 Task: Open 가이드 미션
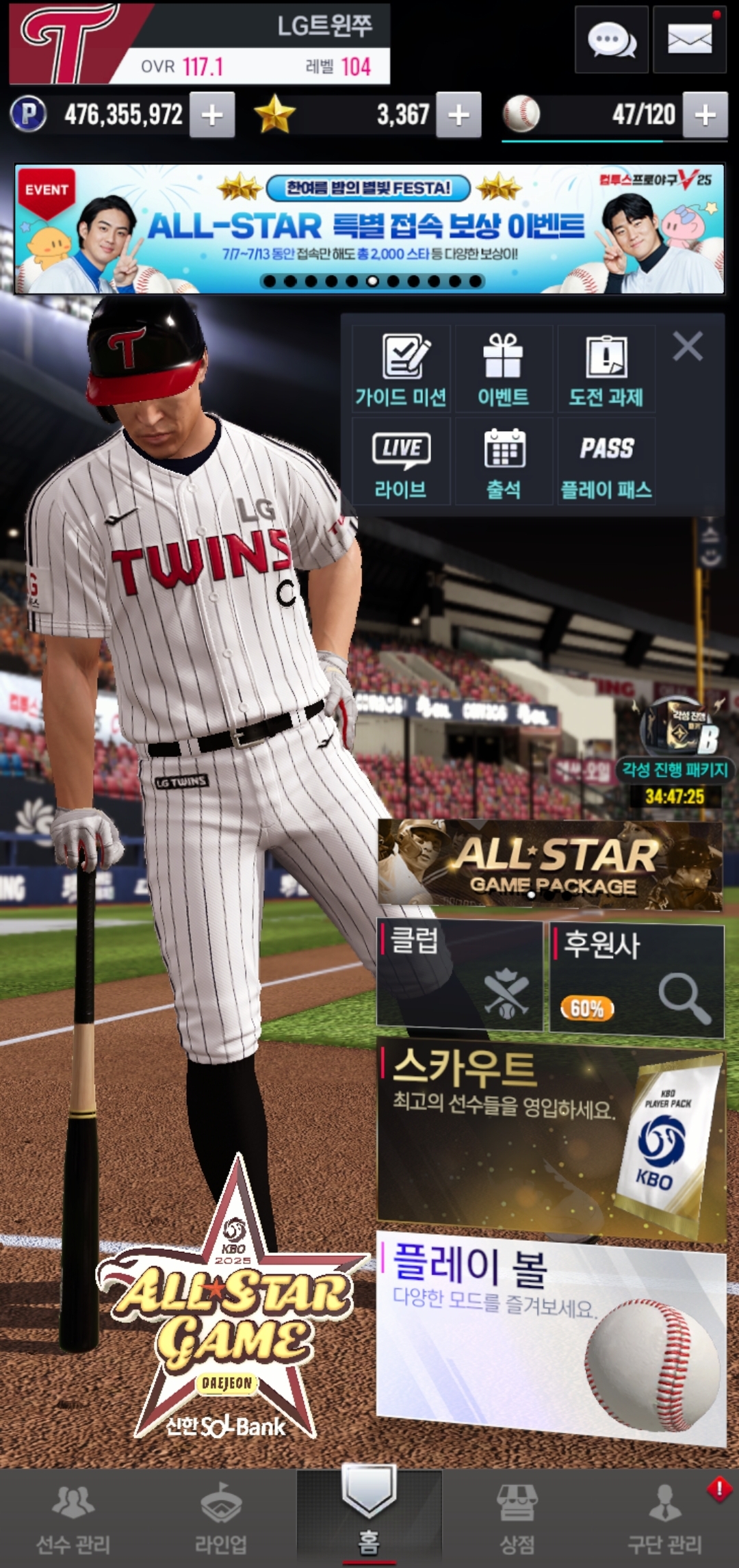(x=401, y=369)
